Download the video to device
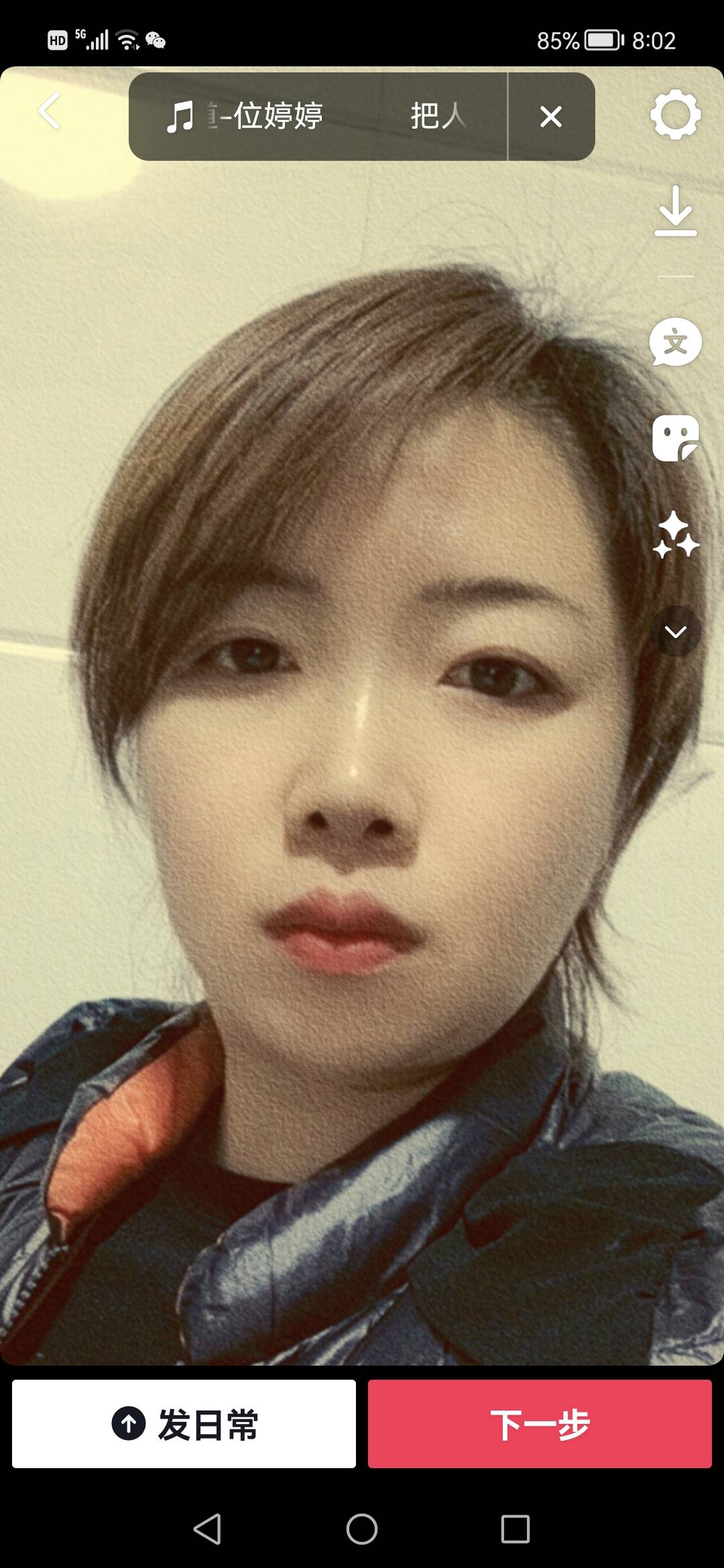 click(675, 210)
